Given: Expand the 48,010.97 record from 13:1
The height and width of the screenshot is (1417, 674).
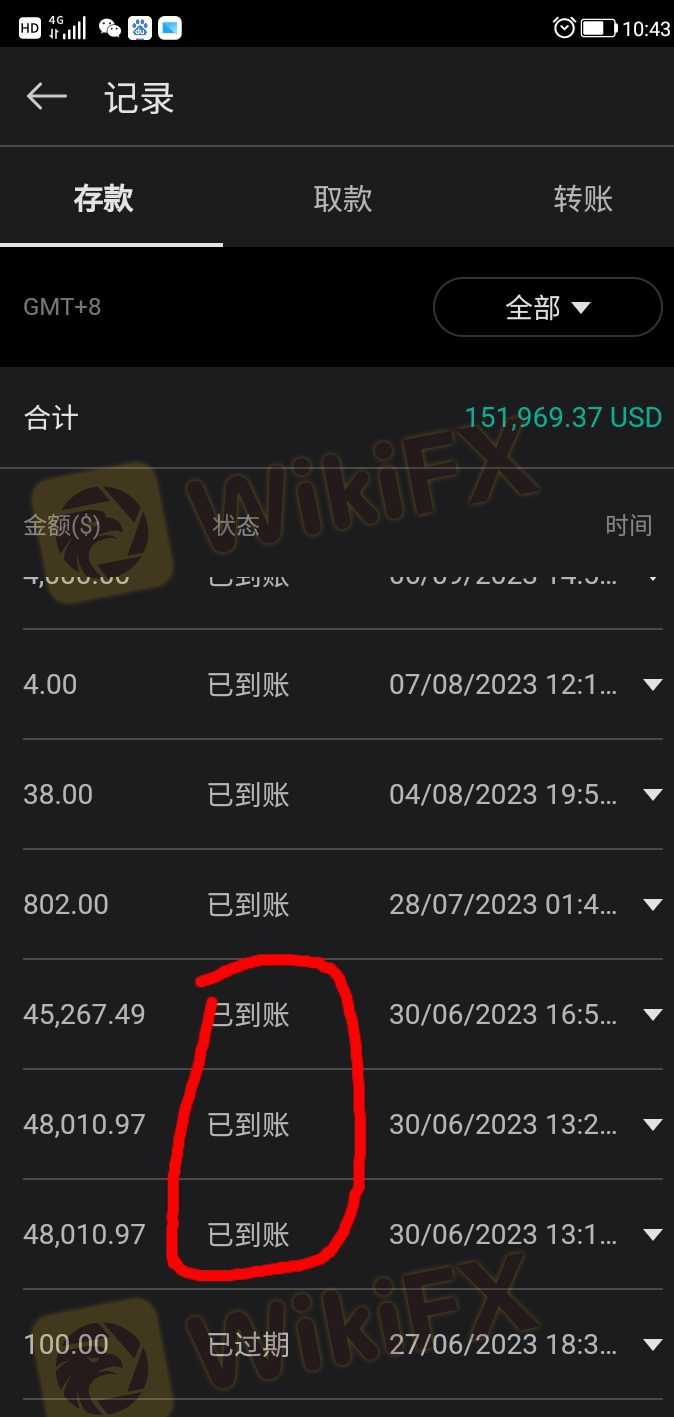Looking at the screenshot, I should point(652,1235).
